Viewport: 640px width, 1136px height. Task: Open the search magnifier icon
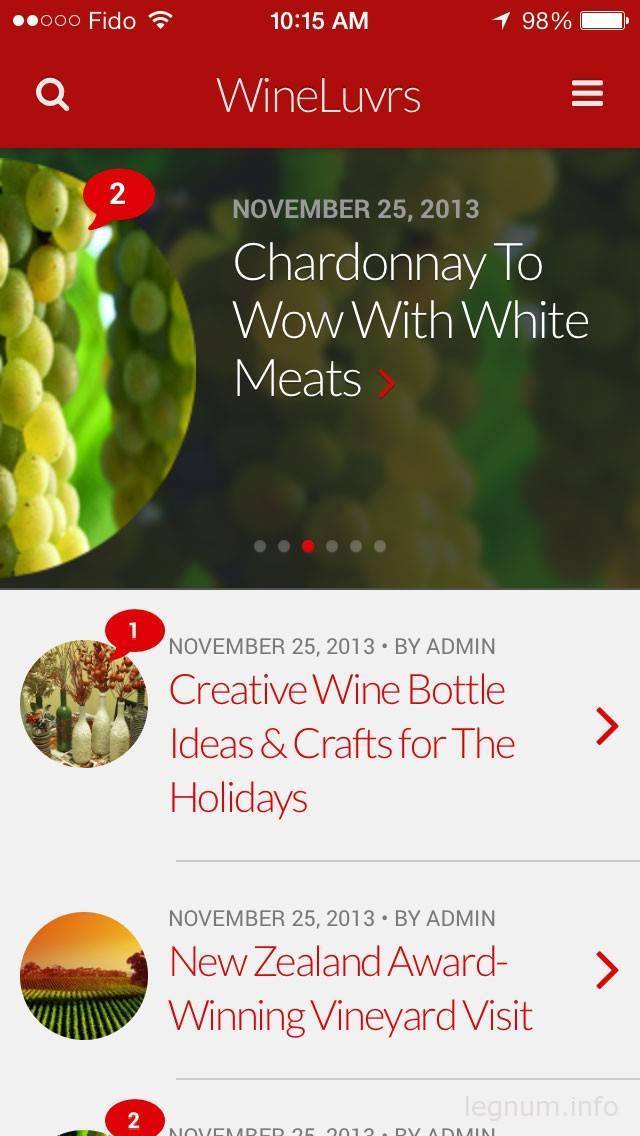[x=52, y=95]
